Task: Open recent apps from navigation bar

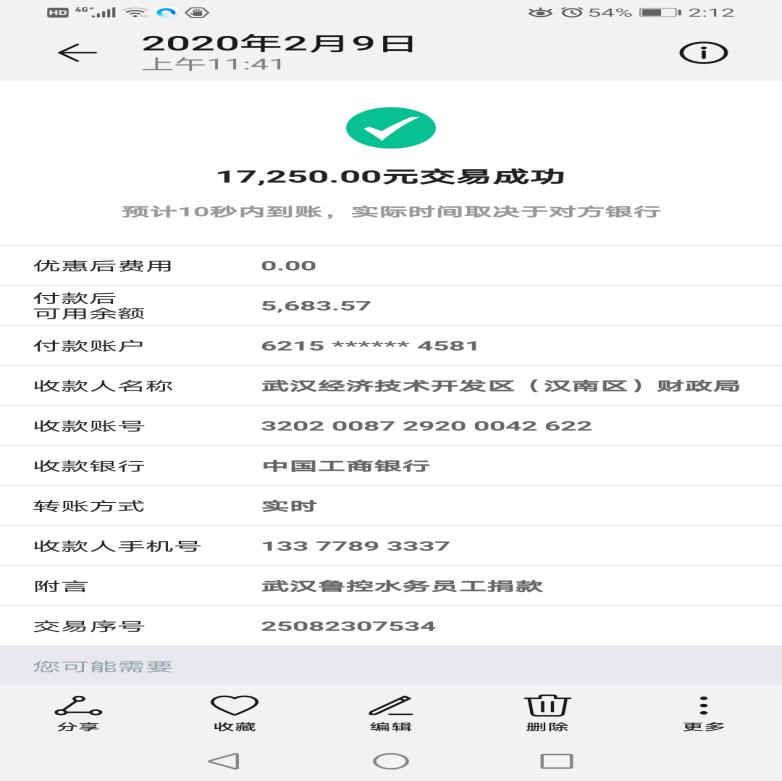Action: [x=556, y=761]
